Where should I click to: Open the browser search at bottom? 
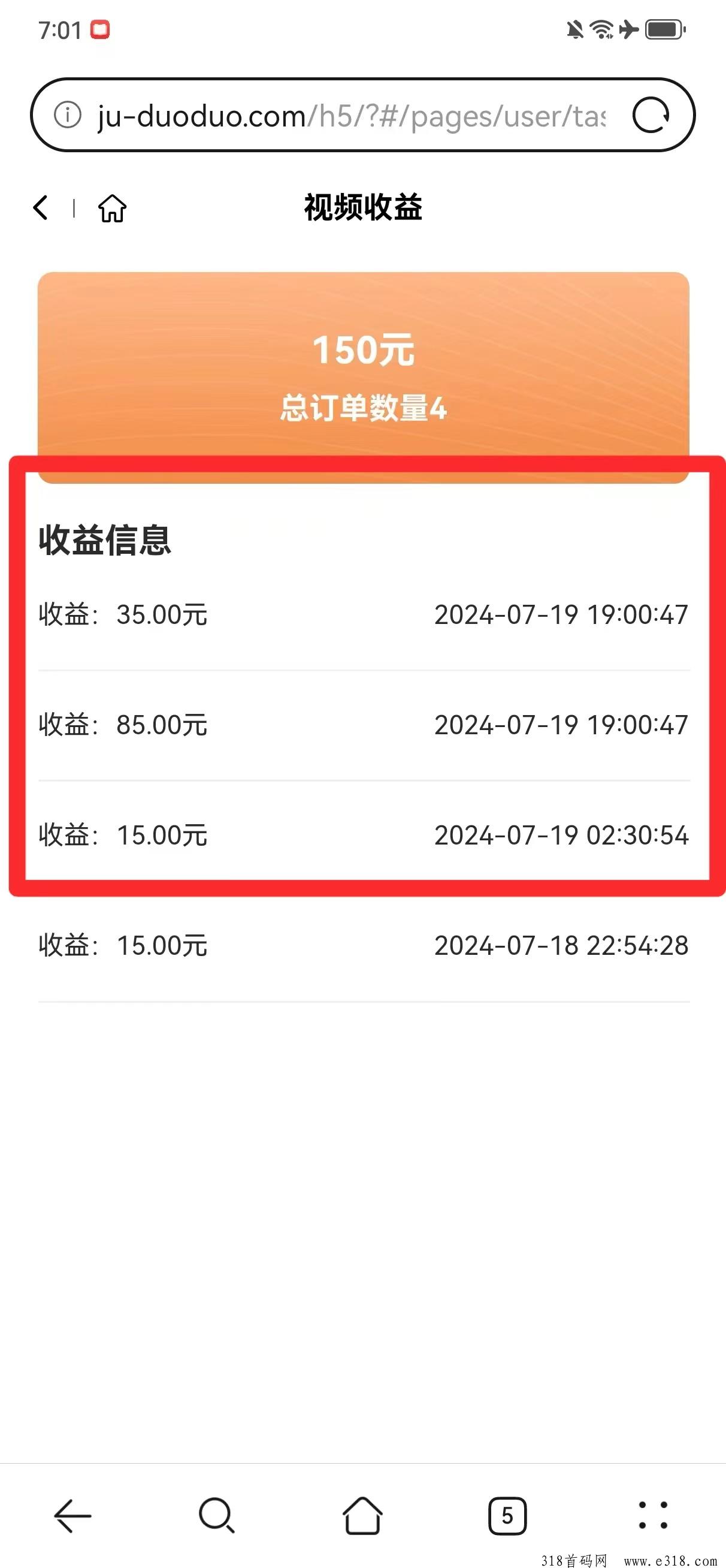click(x=217, y=1515)
